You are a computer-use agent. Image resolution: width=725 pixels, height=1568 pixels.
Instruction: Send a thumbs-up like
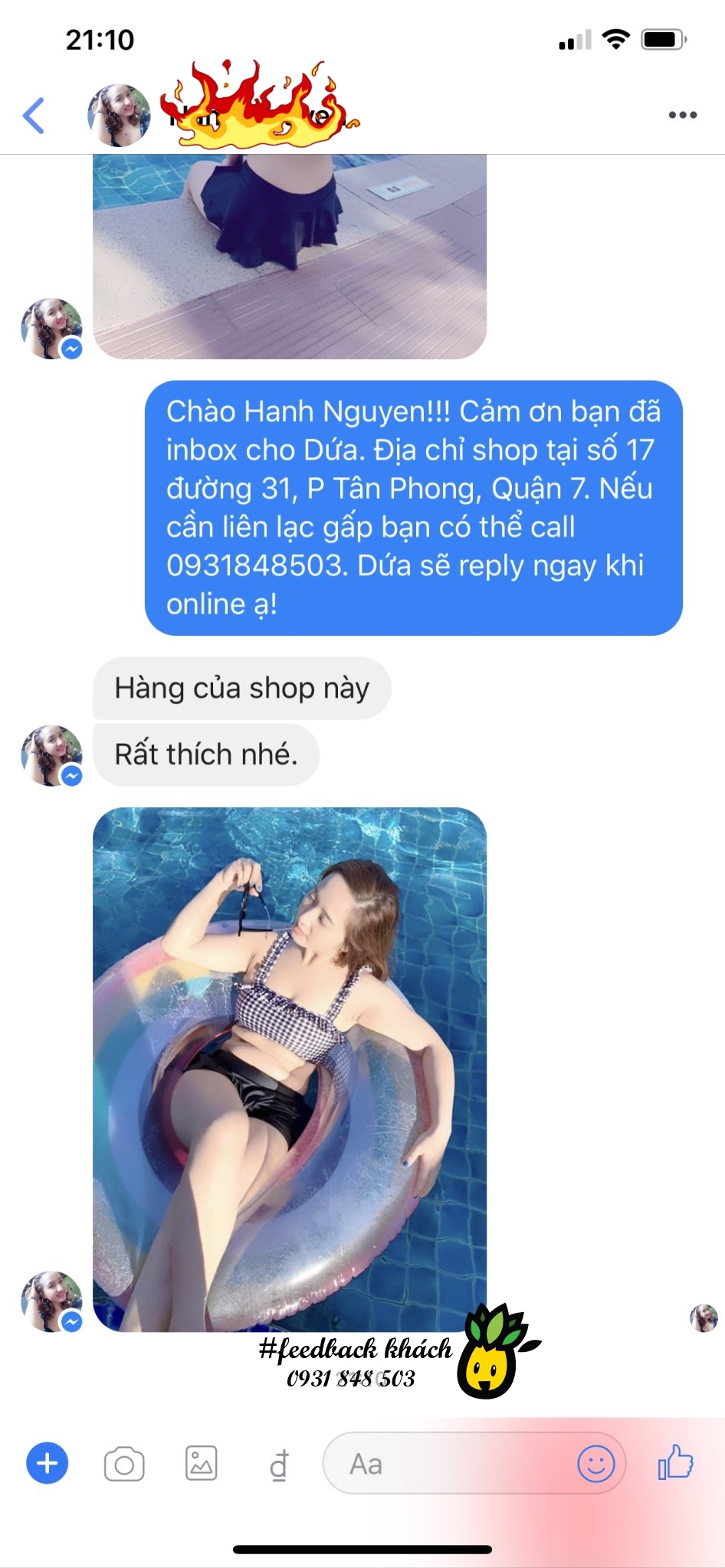676,1462
